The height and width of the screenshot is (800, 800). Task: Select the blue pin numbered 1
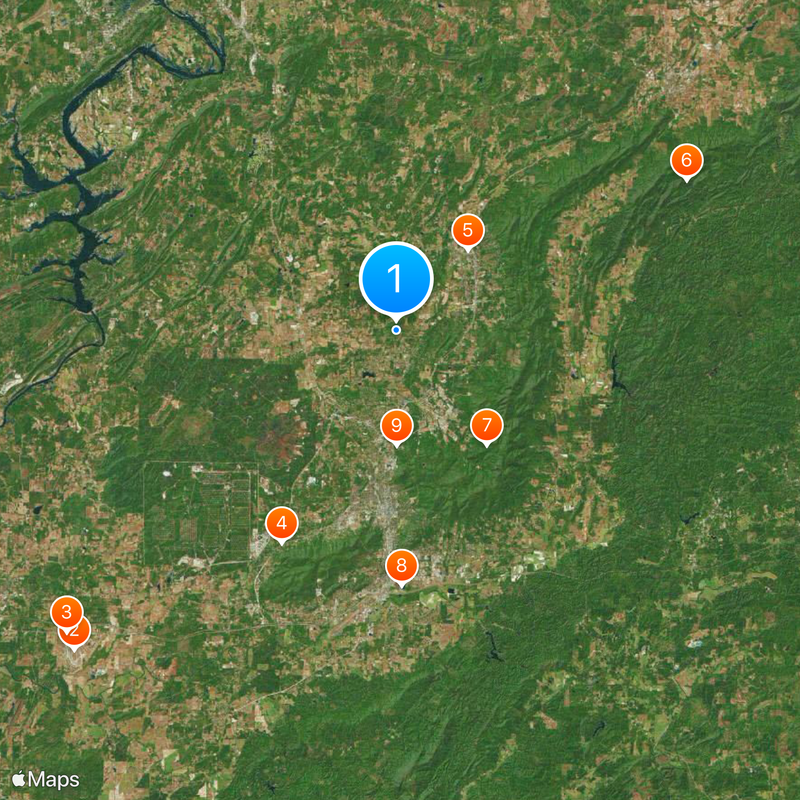[396, 278]
